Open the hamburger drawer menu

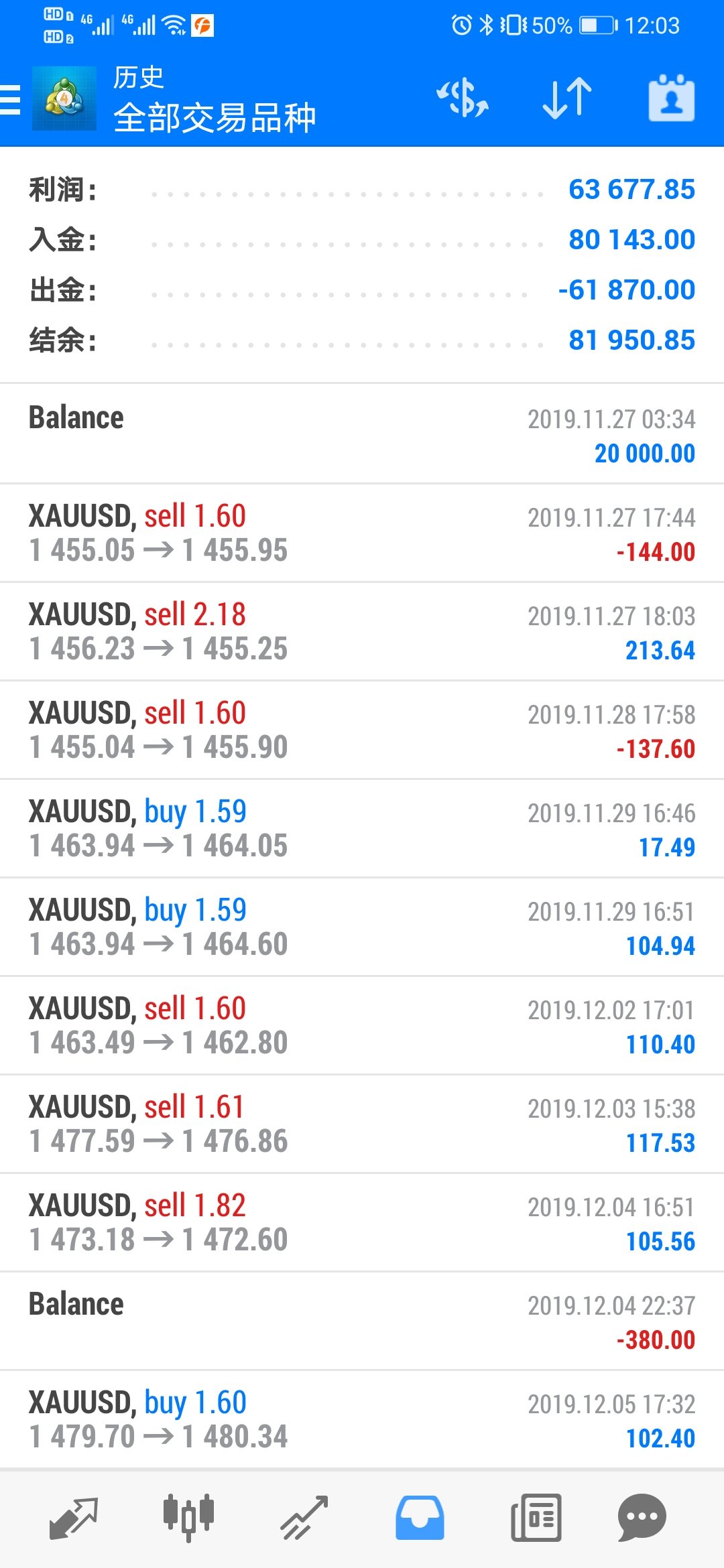coord(11,100)
